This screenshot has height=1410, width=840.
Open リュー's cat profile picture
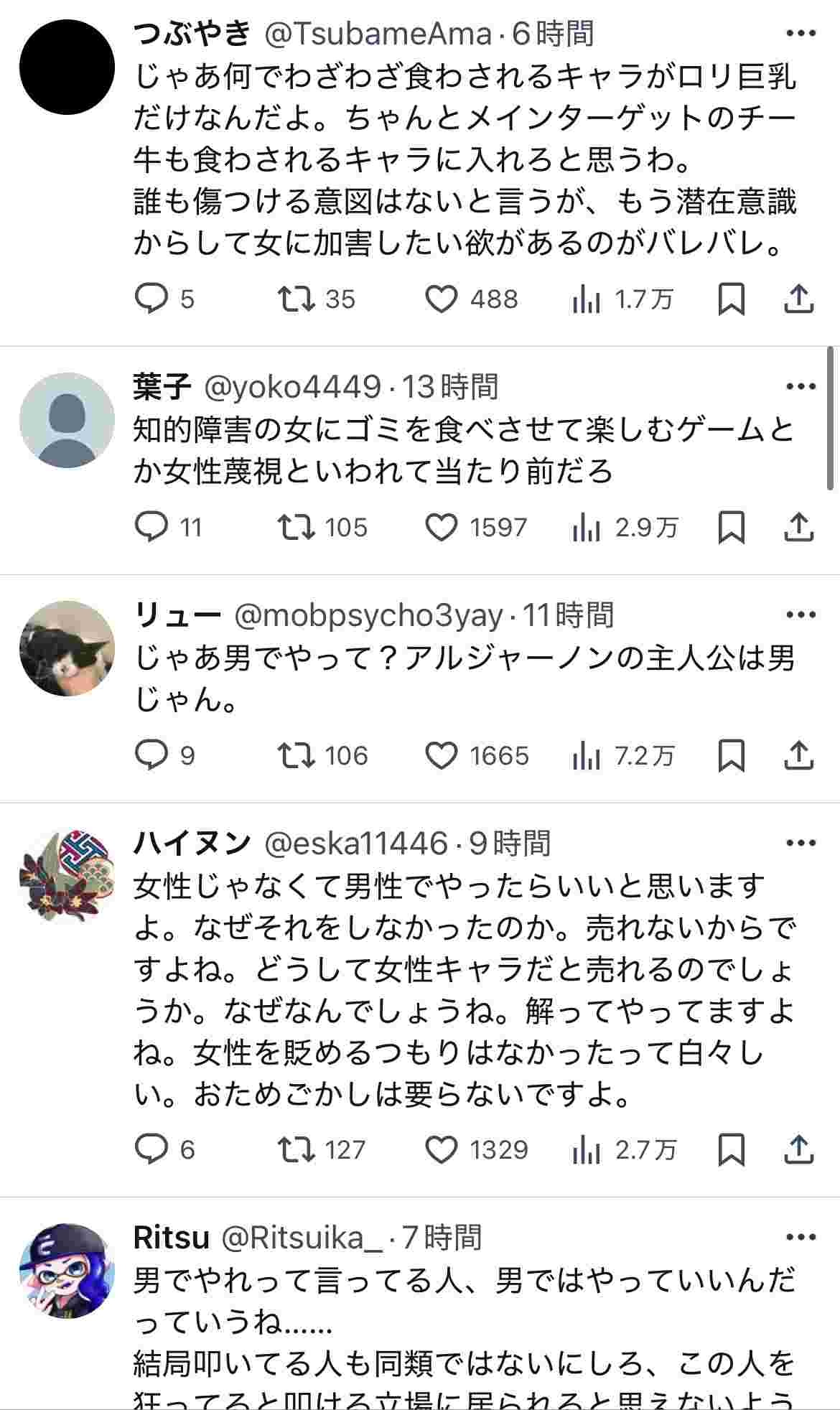click(x=67, y=648)
